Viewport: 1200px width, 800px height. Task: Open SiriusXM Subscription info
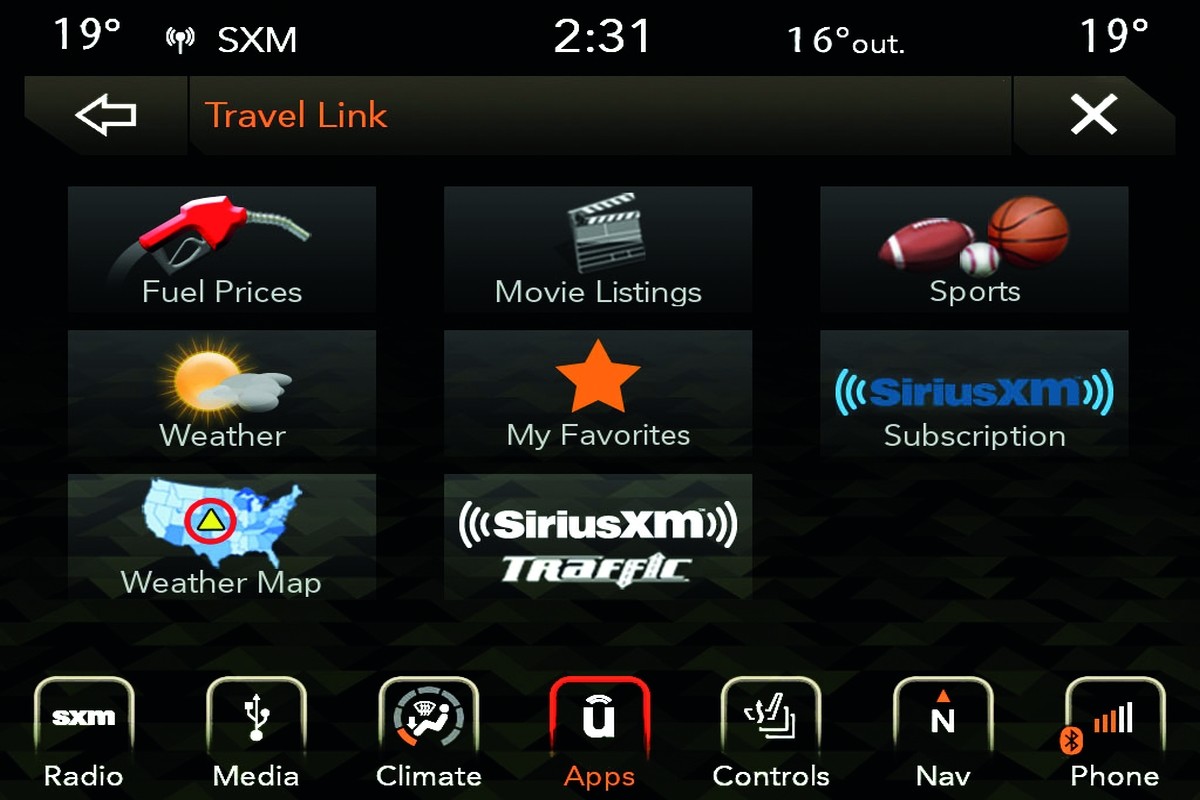pos(974,394)
